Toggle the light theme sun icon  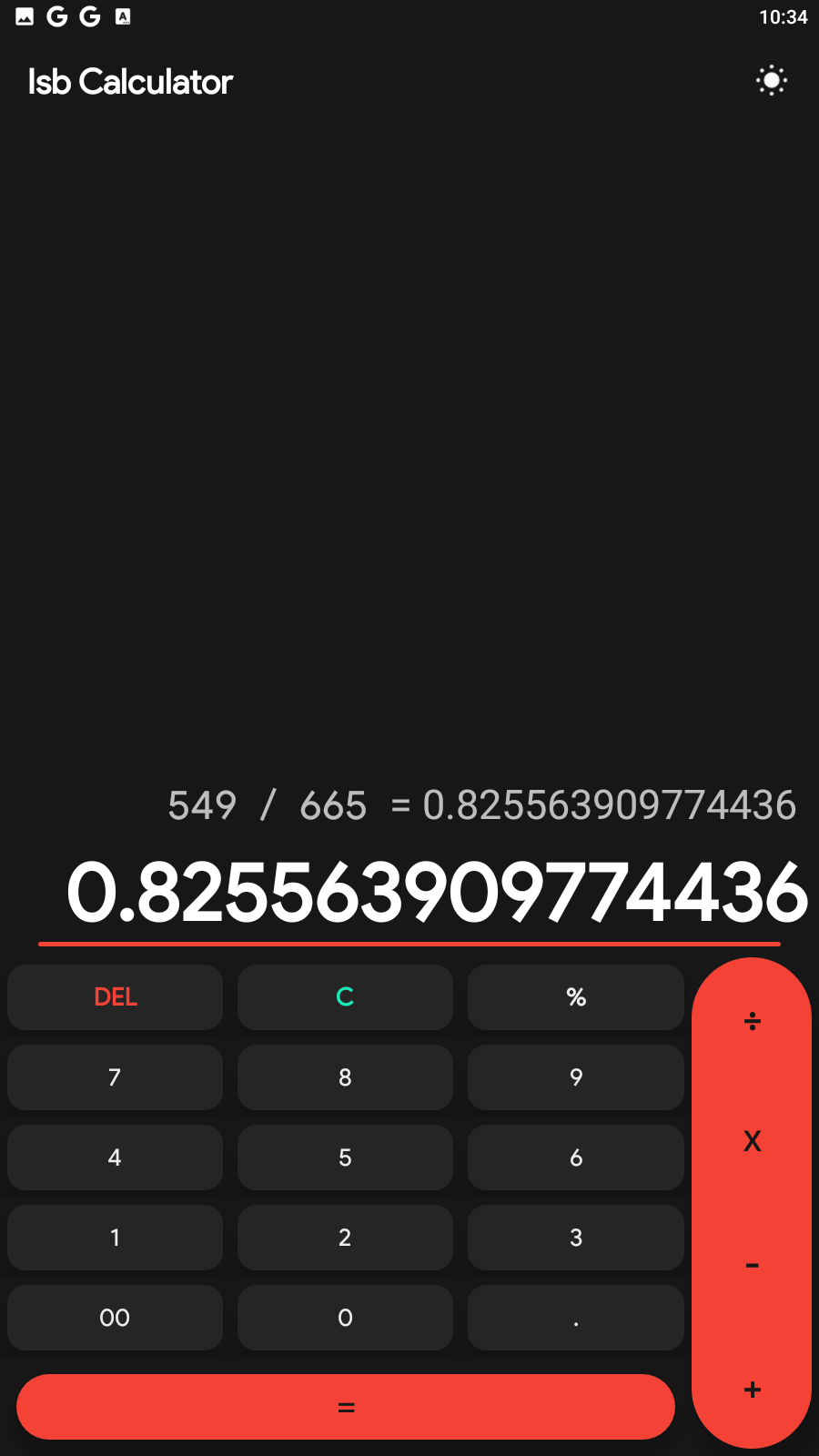[771, 81]
